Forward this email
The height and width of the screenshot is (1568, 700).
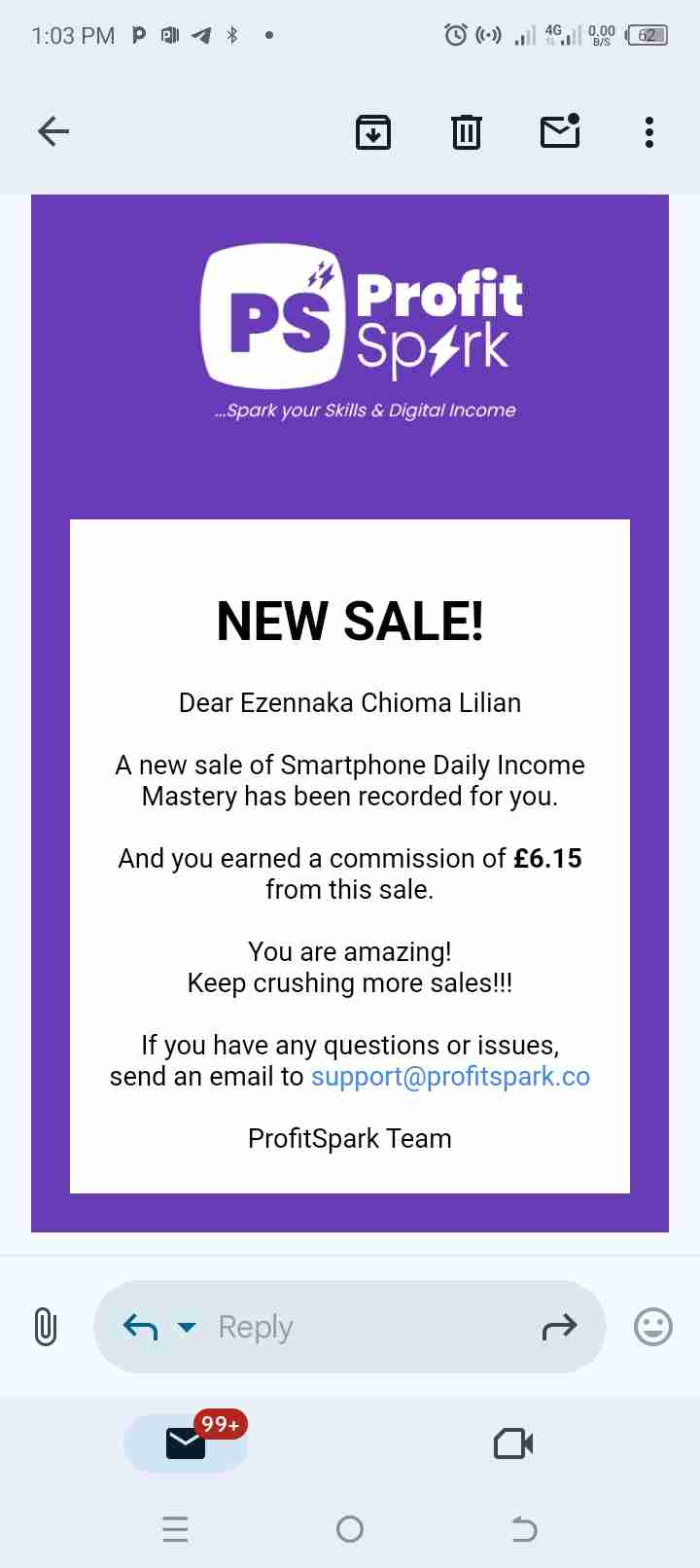pos(559,1327)
